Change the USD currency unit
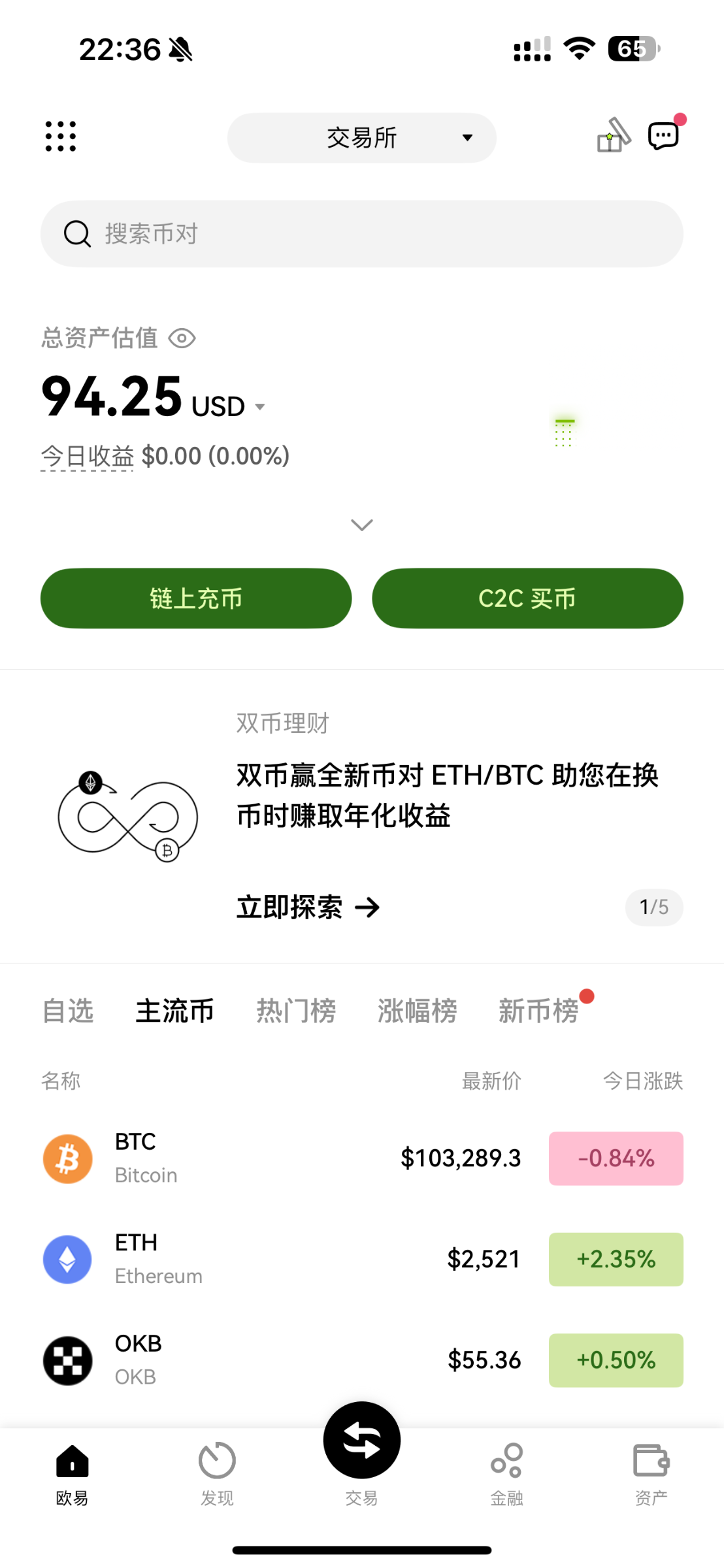Screen dimensions: 724x1568 coord(228,406)
